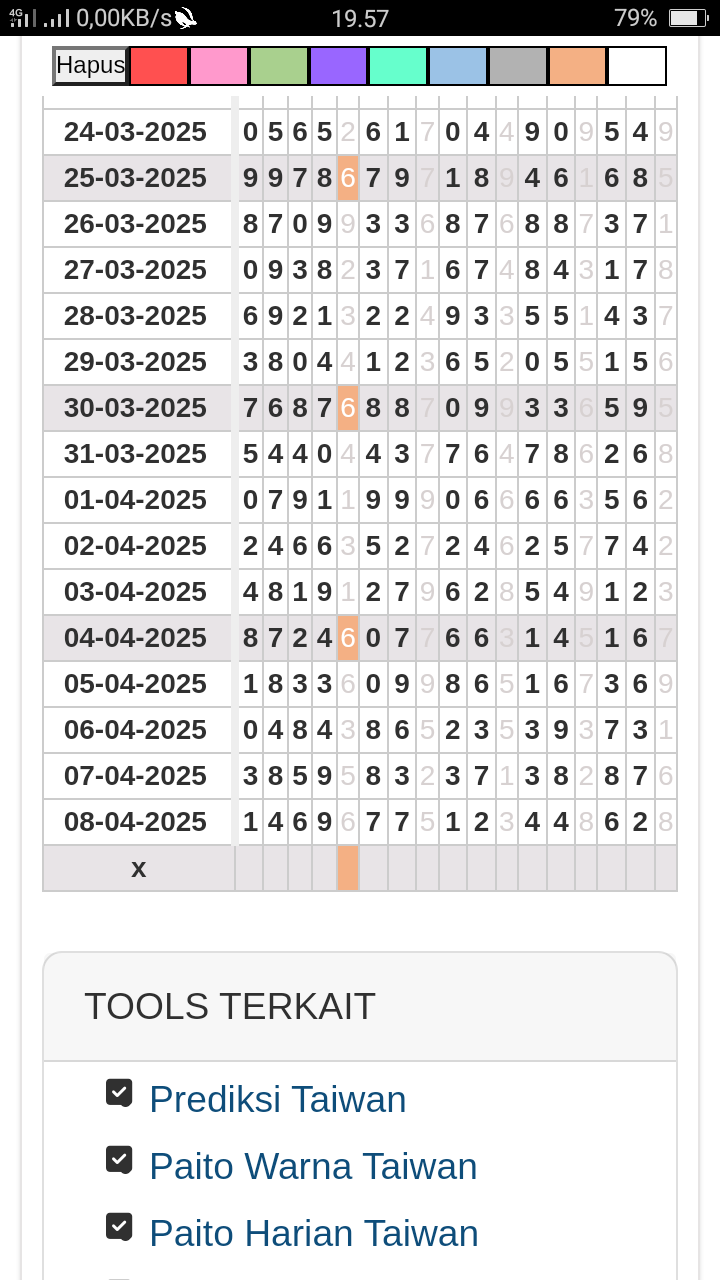Select the red color swatch
This screenshot has width=720, height=1280.
pos(159,66)
